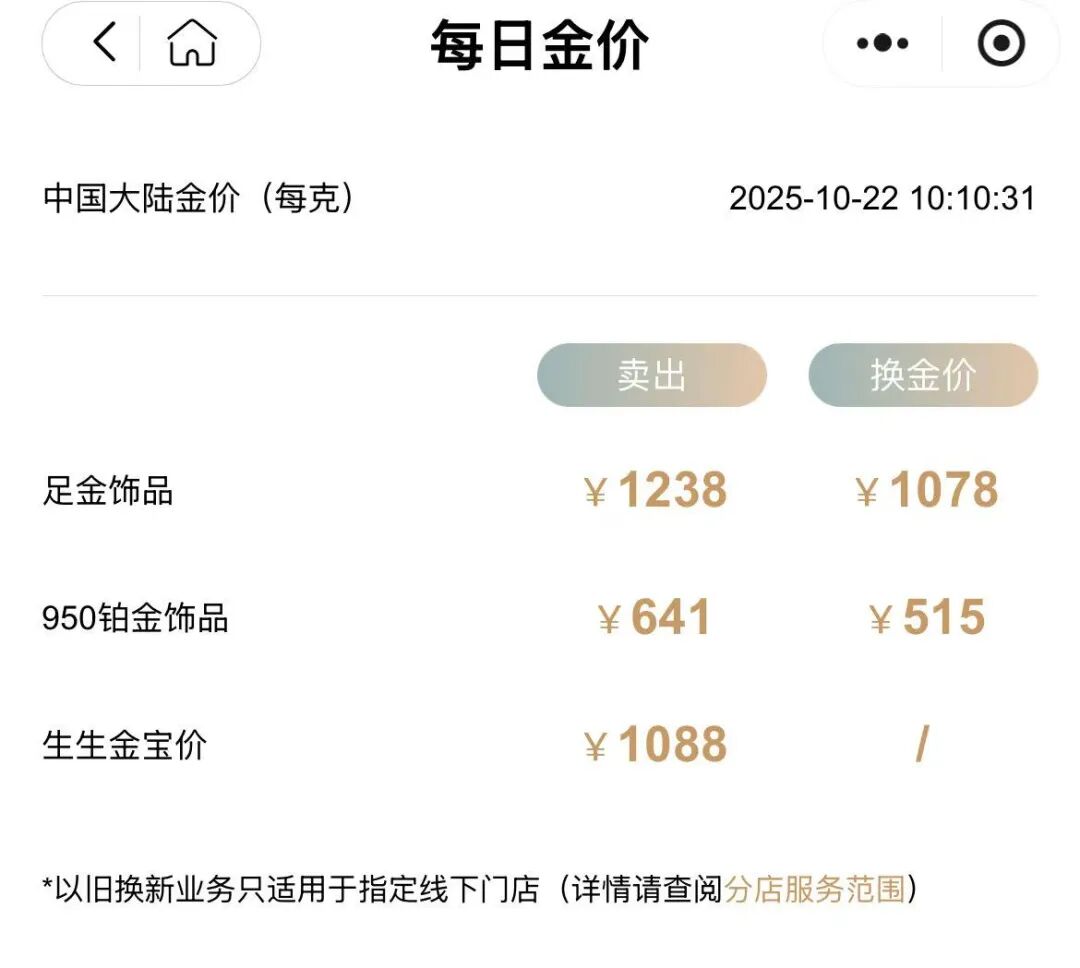Return to the mini program home
The width and height of the screenshot is (1080, 968).
[x=192, y=43]
